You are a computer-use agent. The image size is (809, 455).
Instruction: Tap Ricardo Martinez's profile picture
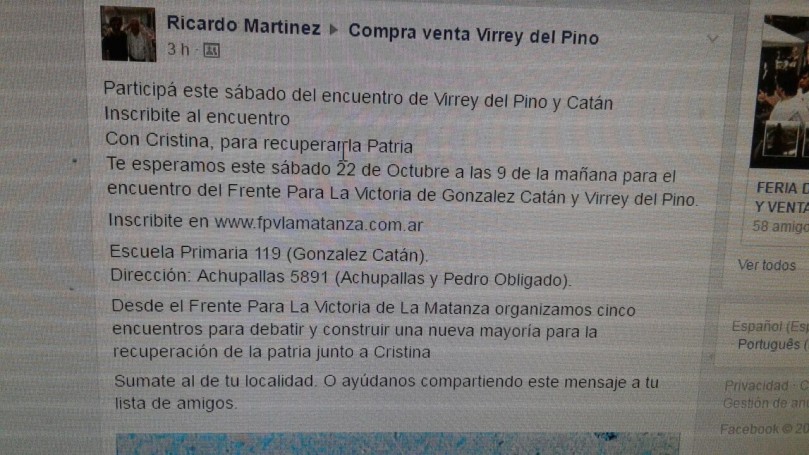(x=128, y=34)
